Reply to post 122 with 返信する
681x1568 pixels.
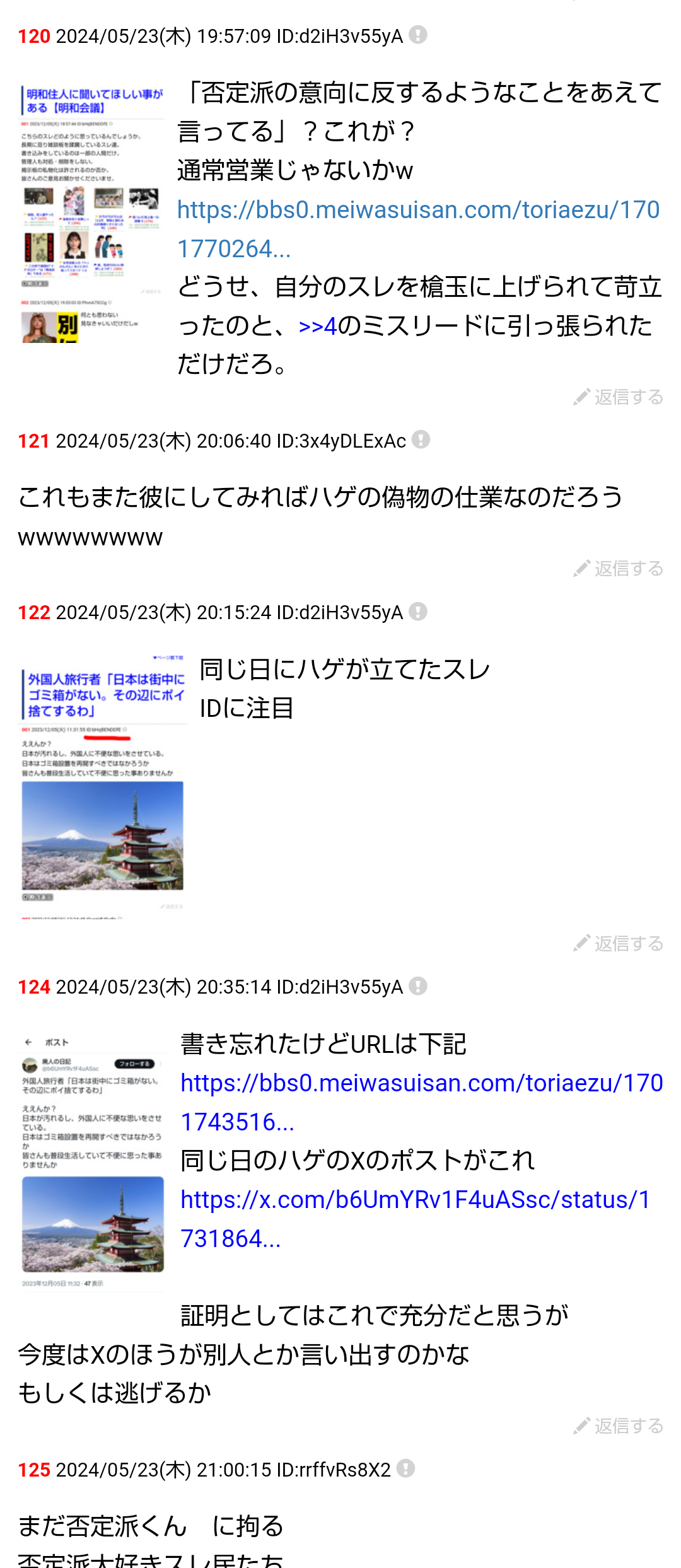[x=619, y=944]
